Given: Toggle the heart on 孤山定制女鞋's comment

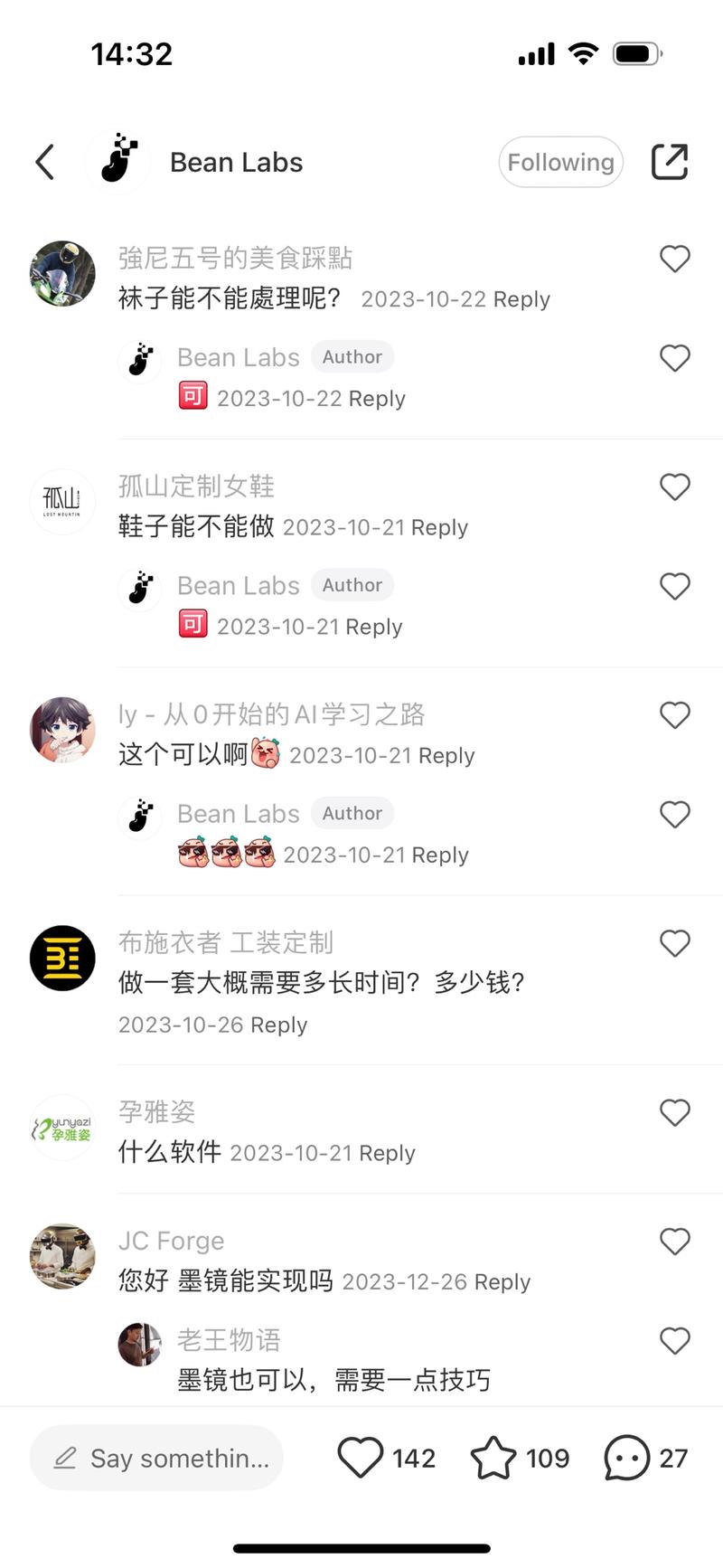Looking at the screenshot, I should (x=675, y=486).
